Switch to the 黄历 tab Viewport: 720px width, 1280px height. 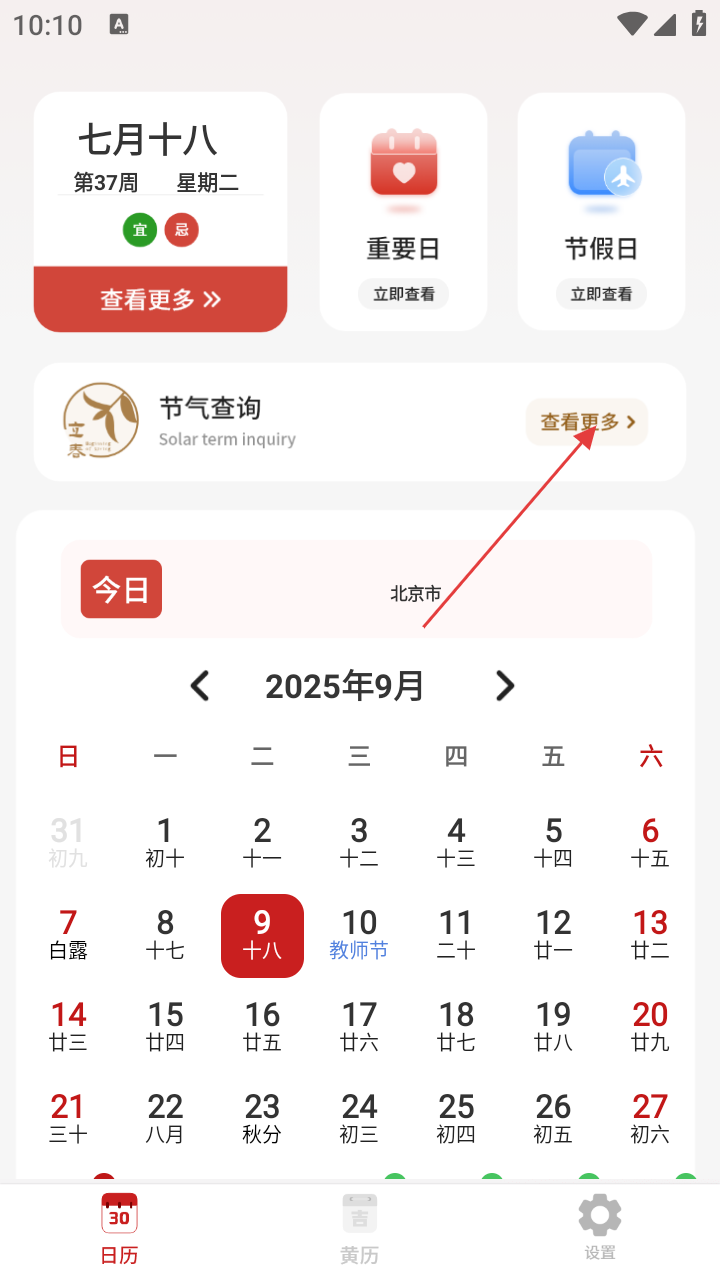359,1229
